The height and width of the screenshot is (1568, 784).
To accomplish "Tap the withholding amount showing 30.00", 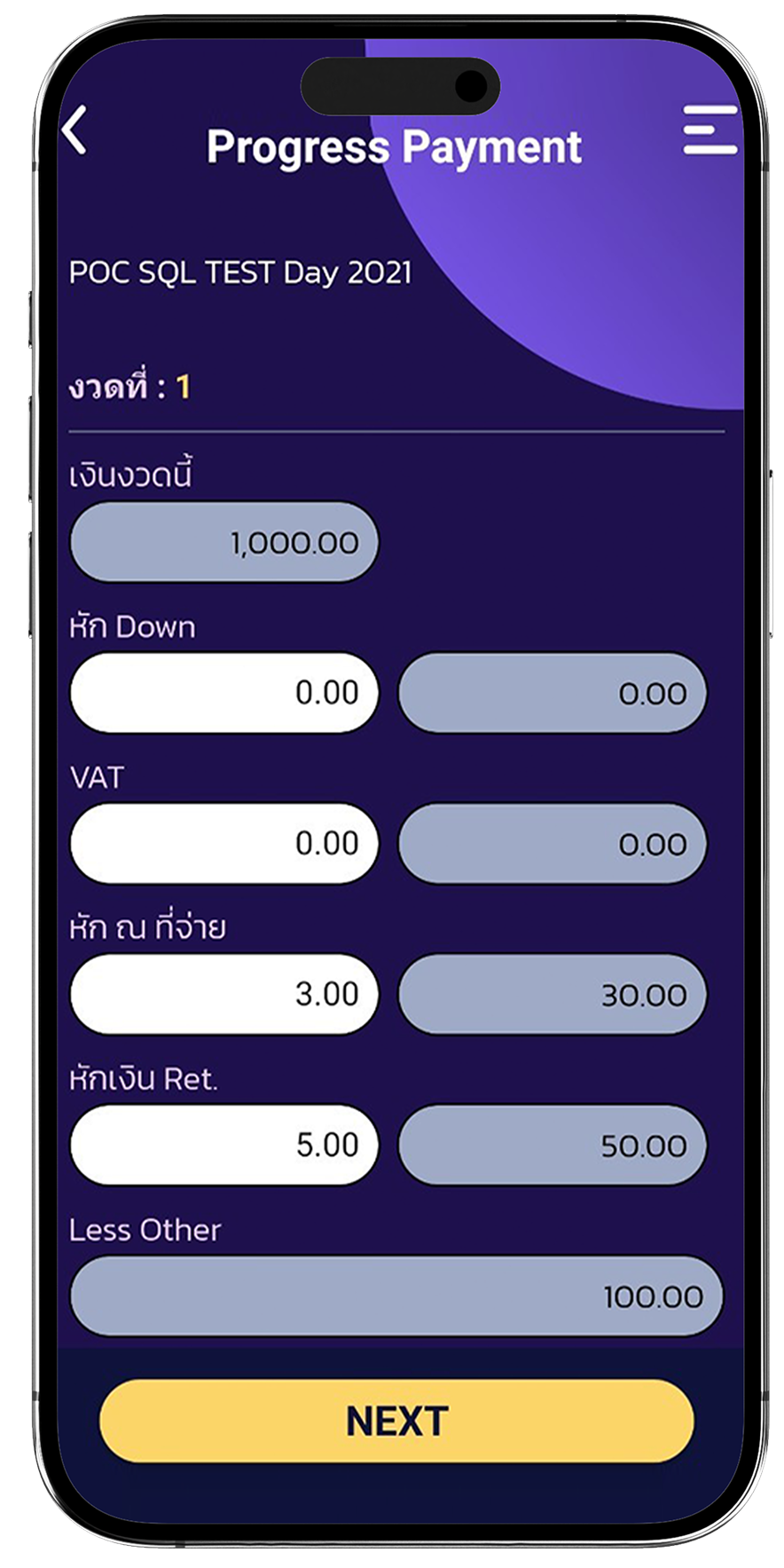I will click(x=552, y=996).
